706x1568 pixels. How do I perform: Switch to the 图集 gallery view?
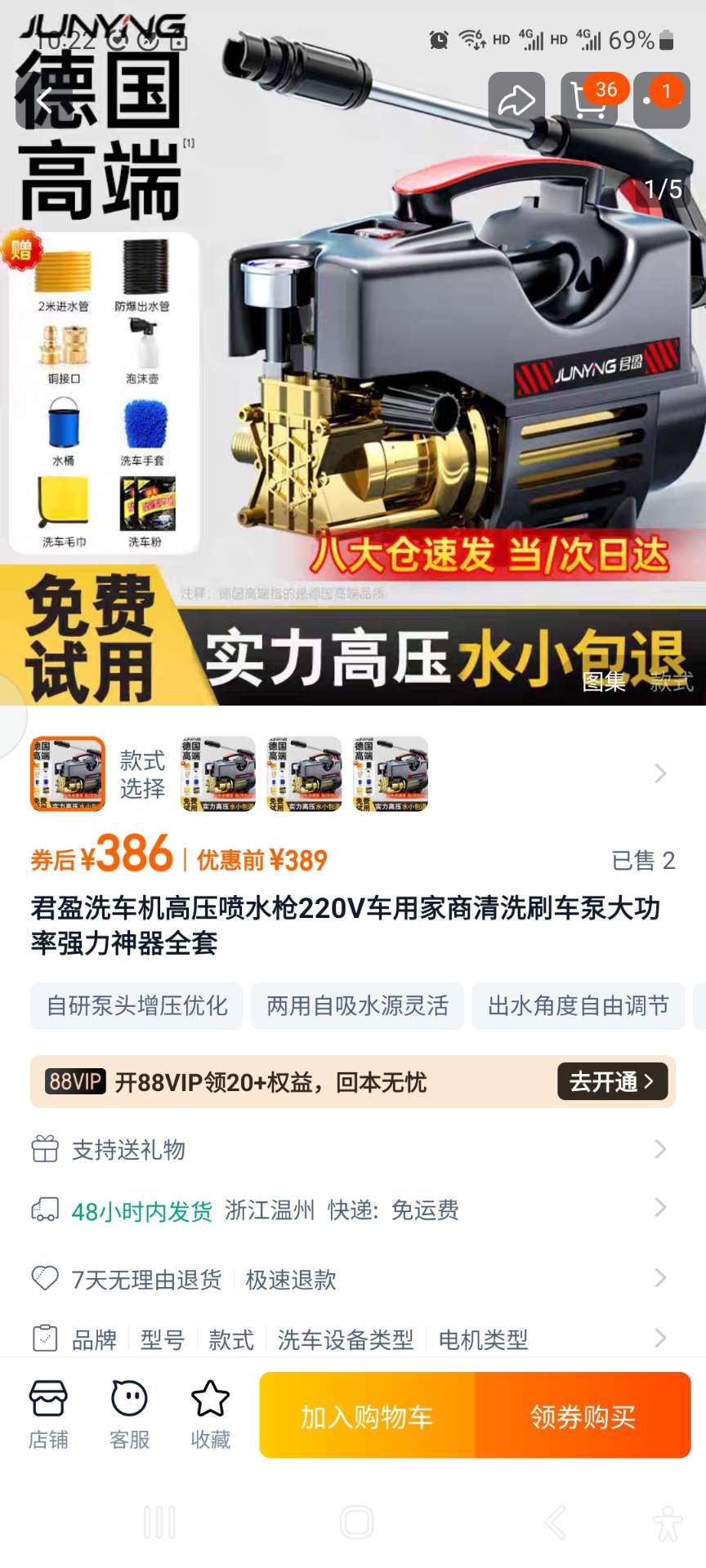tap(603, 681)
